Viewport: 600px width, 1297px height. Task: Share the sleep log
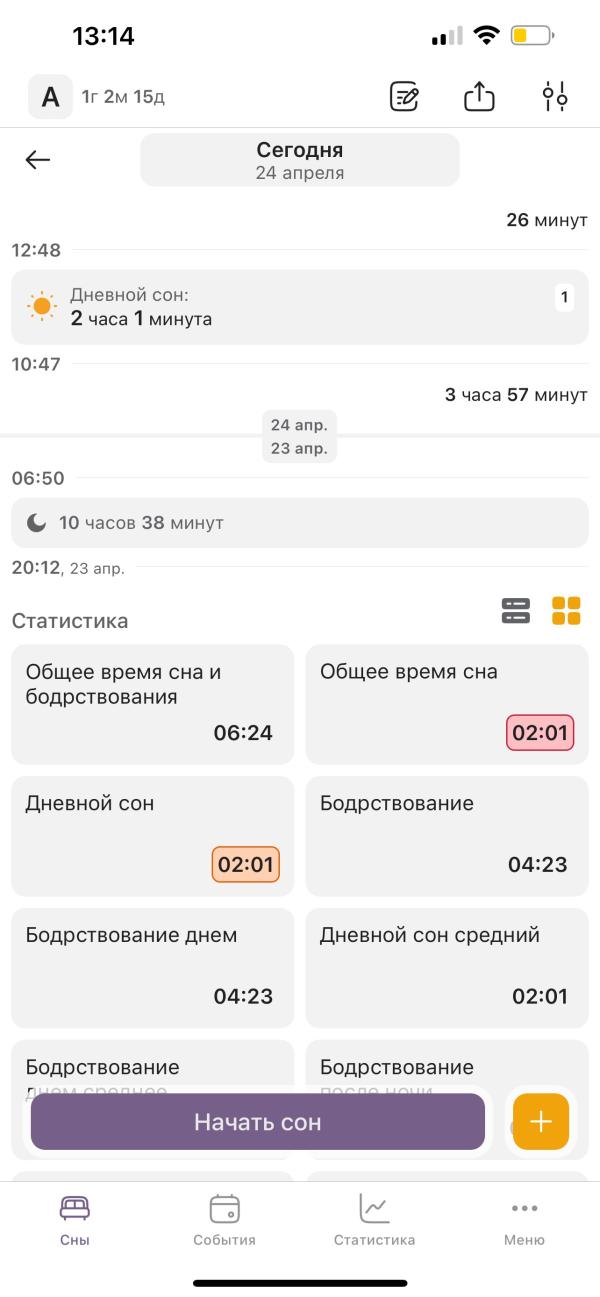[480, 97]
